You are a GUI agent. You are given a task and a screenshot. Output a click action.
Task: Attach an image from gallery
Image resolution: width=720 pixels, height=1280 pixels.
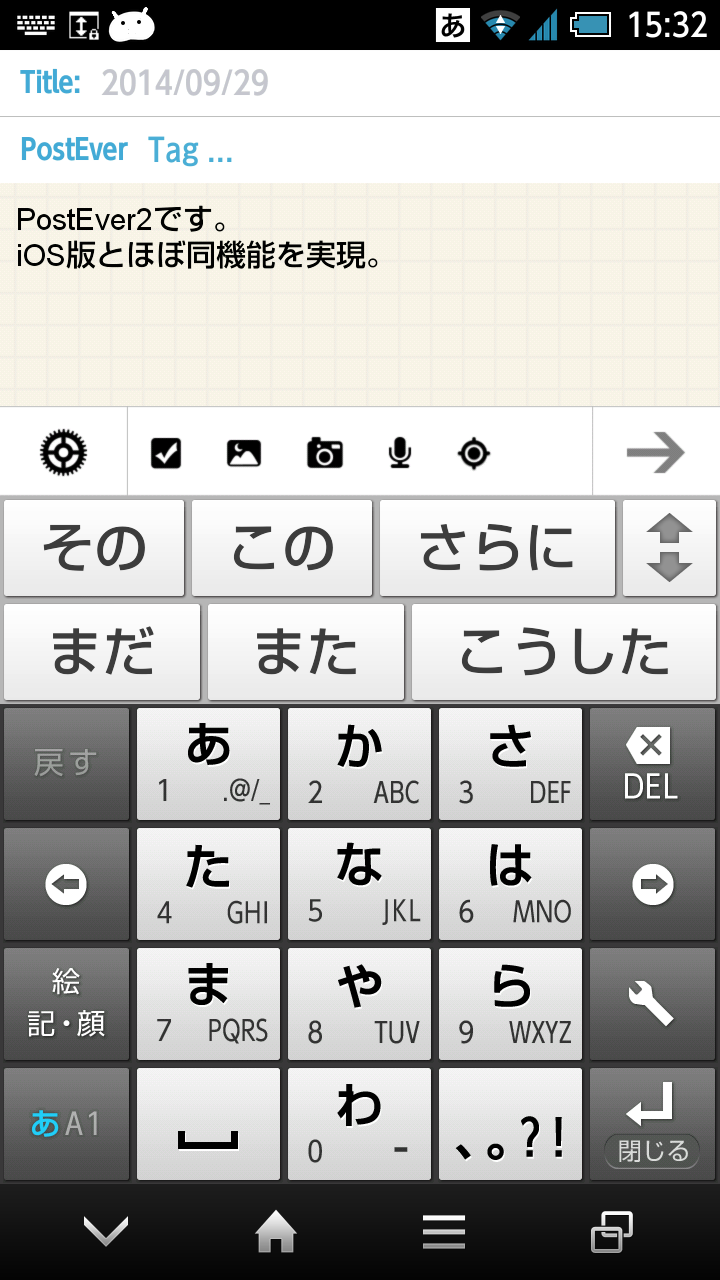pyautogui.click(x=243, y=453)
